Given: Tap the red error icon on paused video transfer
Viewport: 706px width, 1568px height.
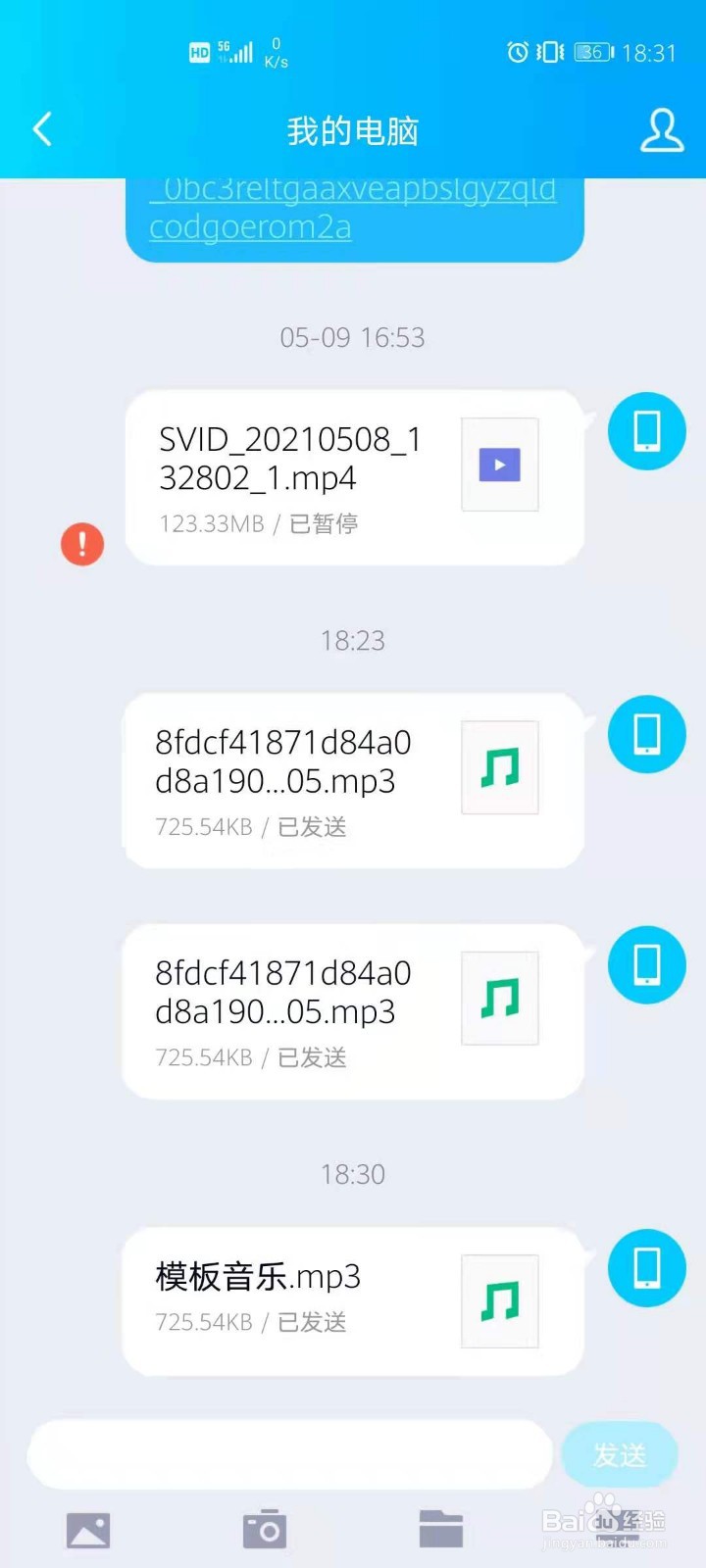Looking at the screenshot, I should (x=81, y=543).
